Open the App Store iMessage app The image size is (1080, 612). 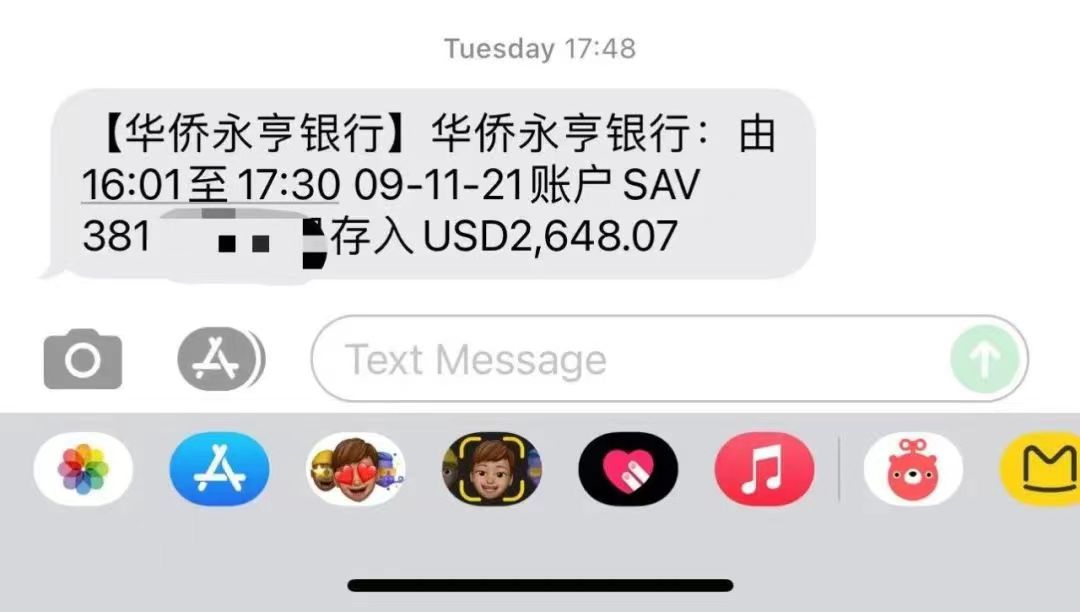tap(219, 469)
